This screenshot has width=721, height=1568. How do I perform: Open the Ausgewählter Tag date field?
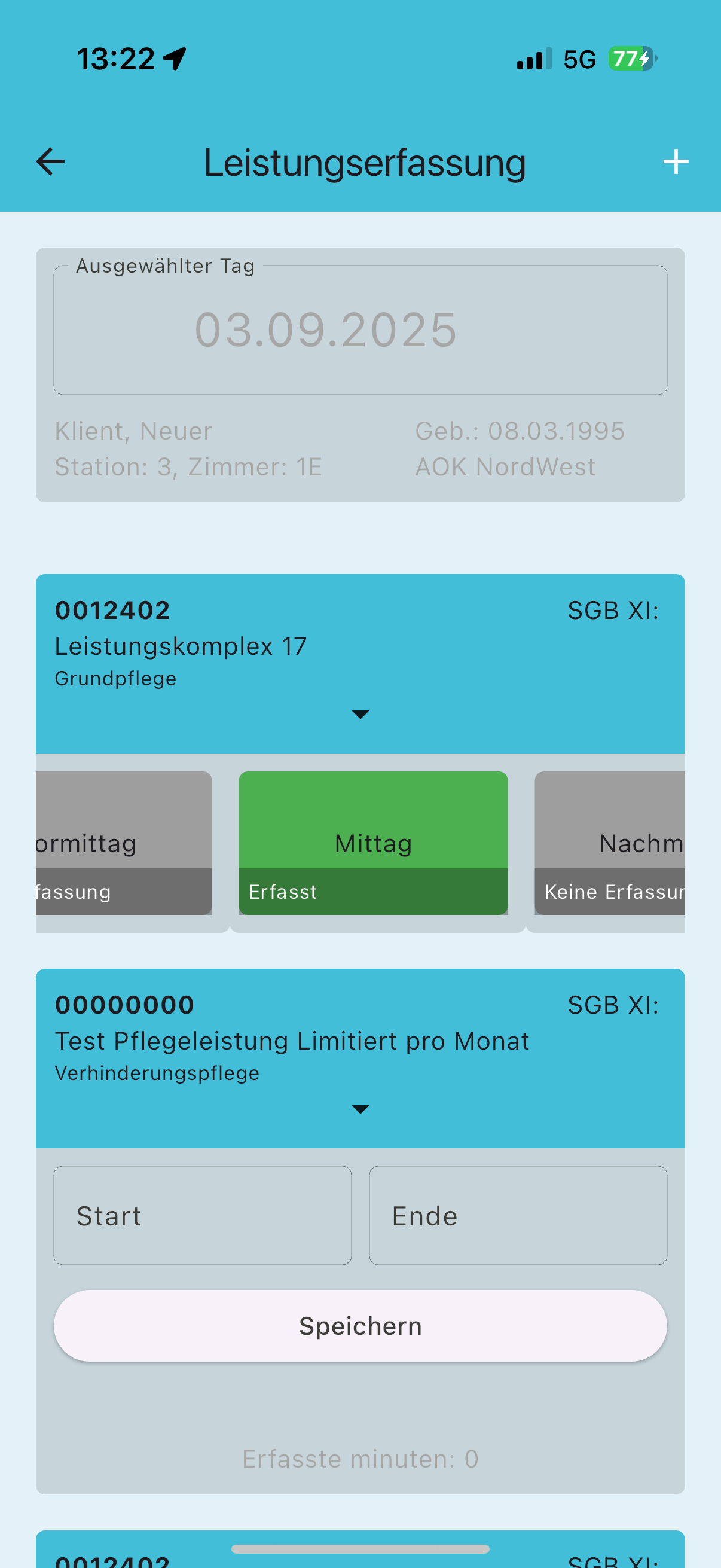pos(360,330)
